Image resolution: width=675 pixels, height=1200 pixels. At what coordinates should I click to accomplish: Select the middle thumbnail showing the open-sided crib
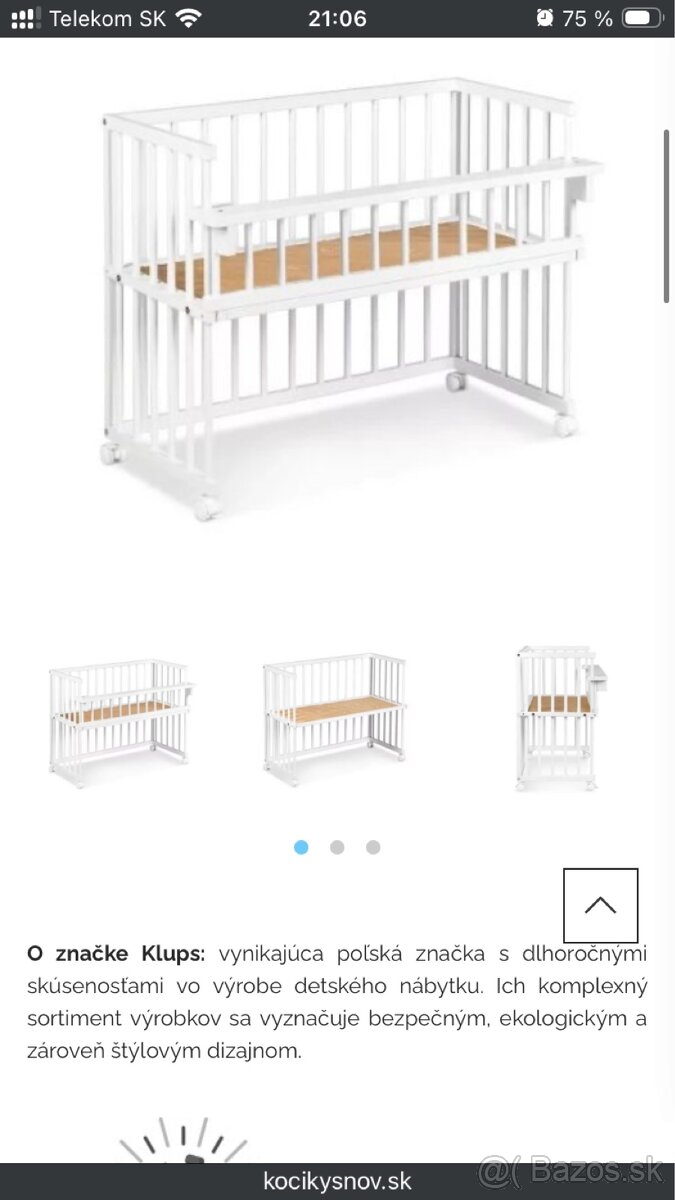(x=336, y=720)
